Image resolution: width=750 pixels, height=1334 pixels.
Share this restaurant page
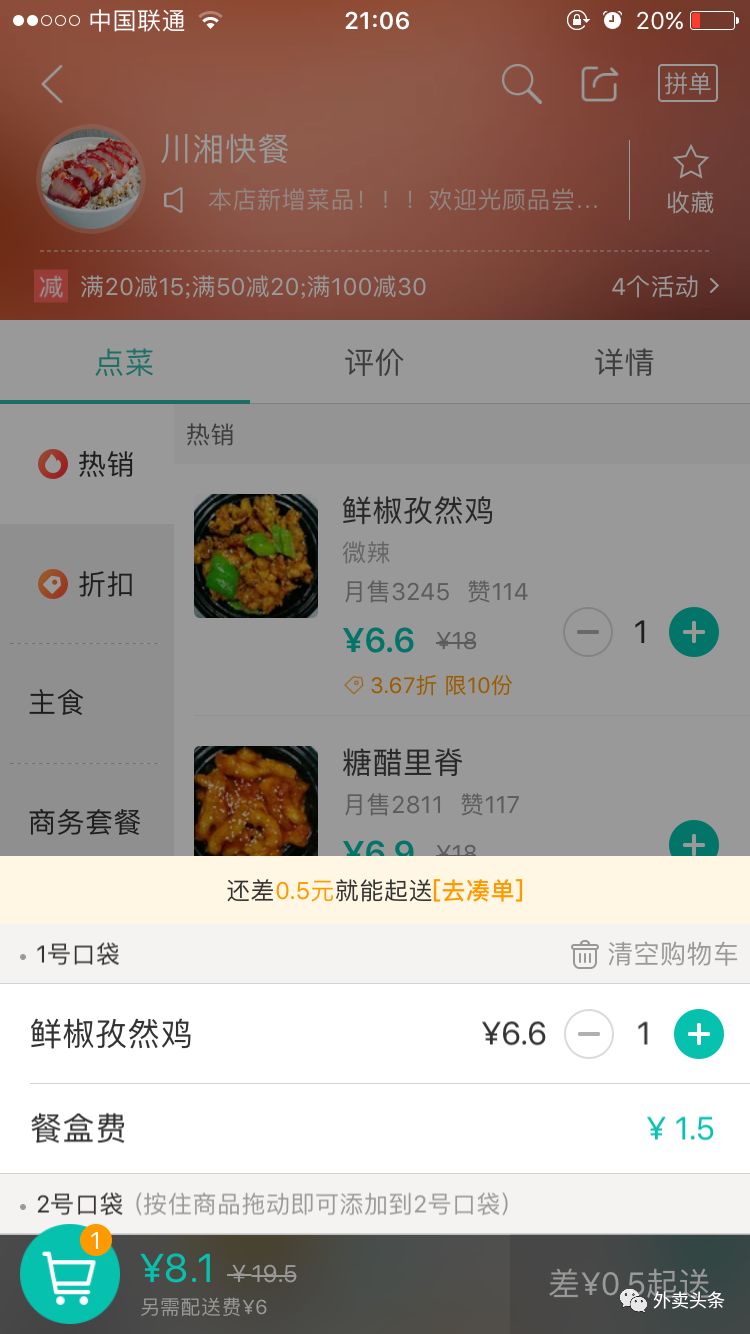pyautogui.click(x=600, y=84)
